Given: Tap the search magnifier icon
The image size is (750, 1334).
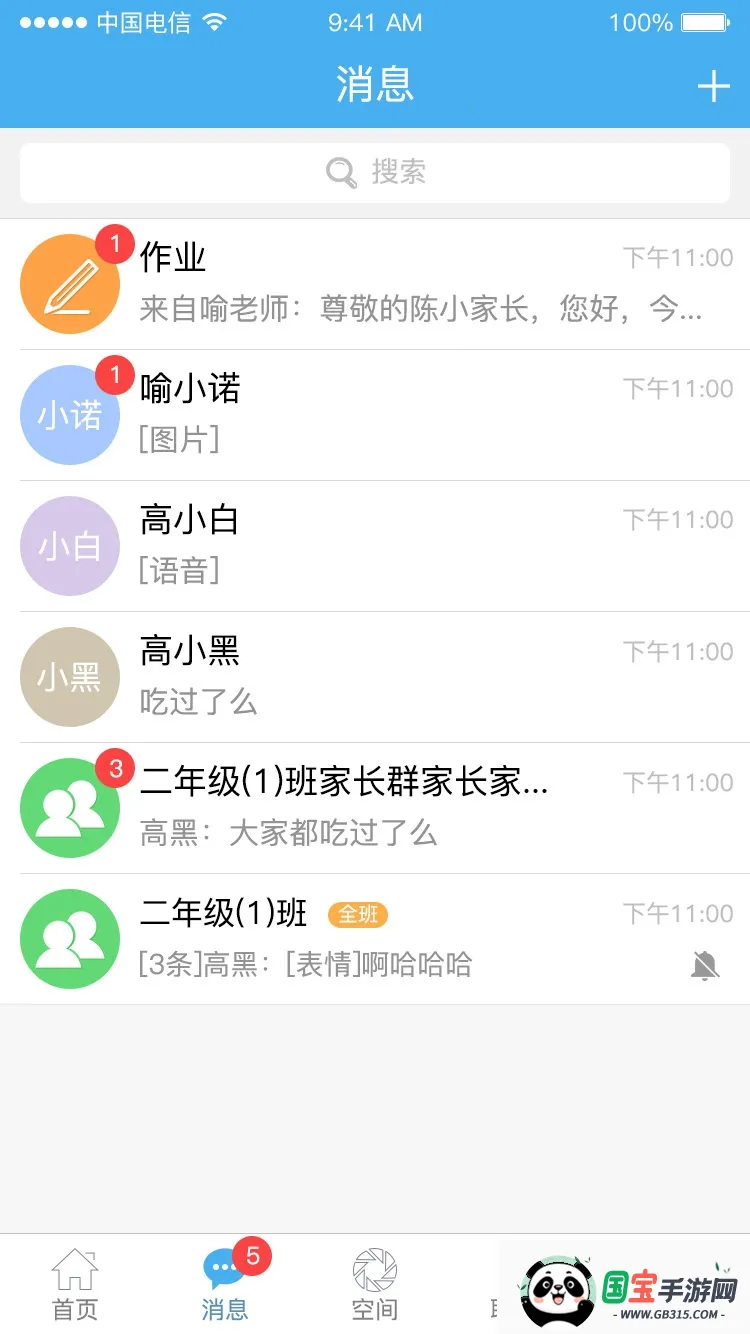Looking at the screenshot, I should point(340,171).
